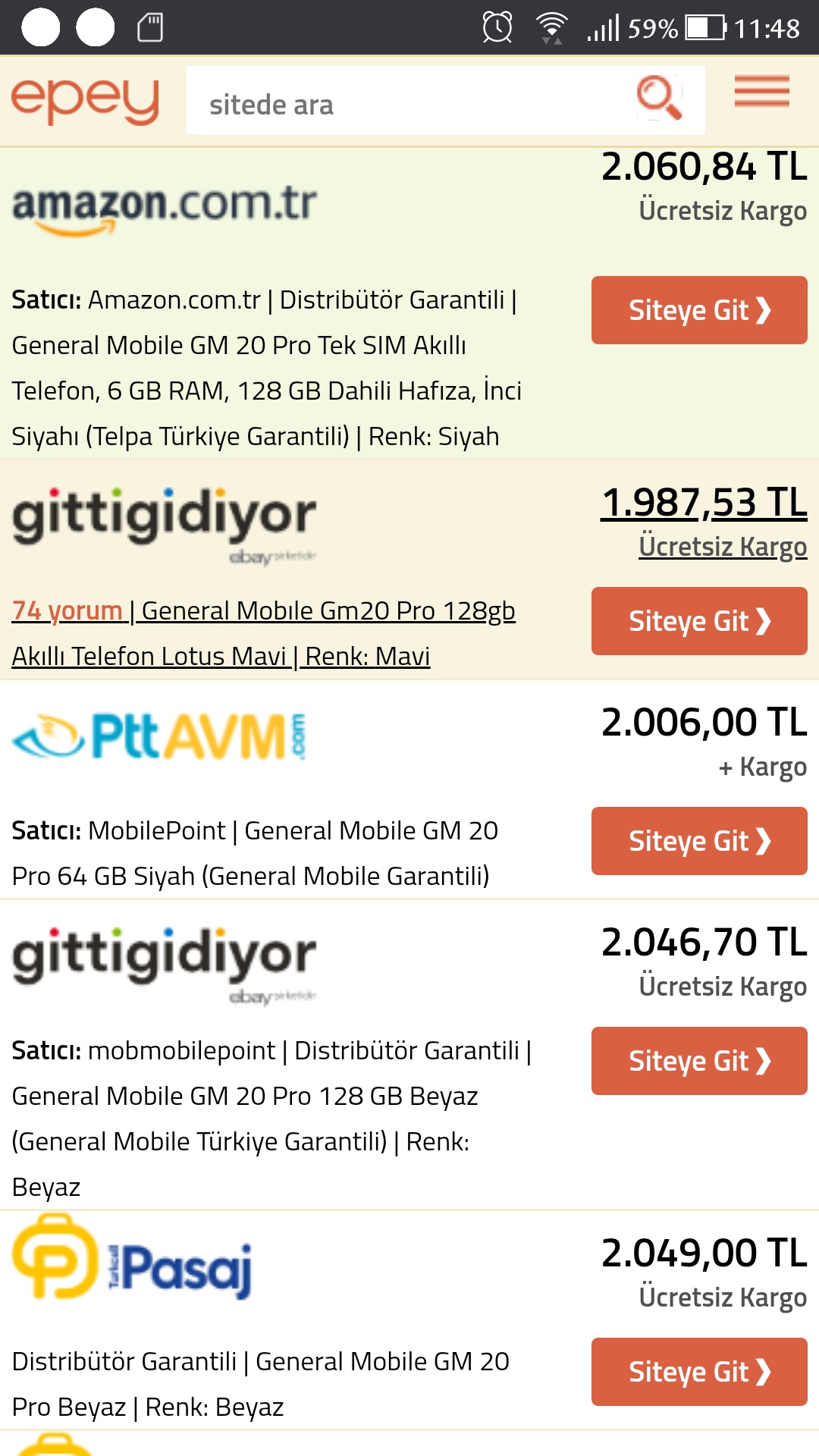Tap Siteye Git for the PttAVM offer
The width and height of the screenshot is (819, 1456).
(x=699, y=841)
